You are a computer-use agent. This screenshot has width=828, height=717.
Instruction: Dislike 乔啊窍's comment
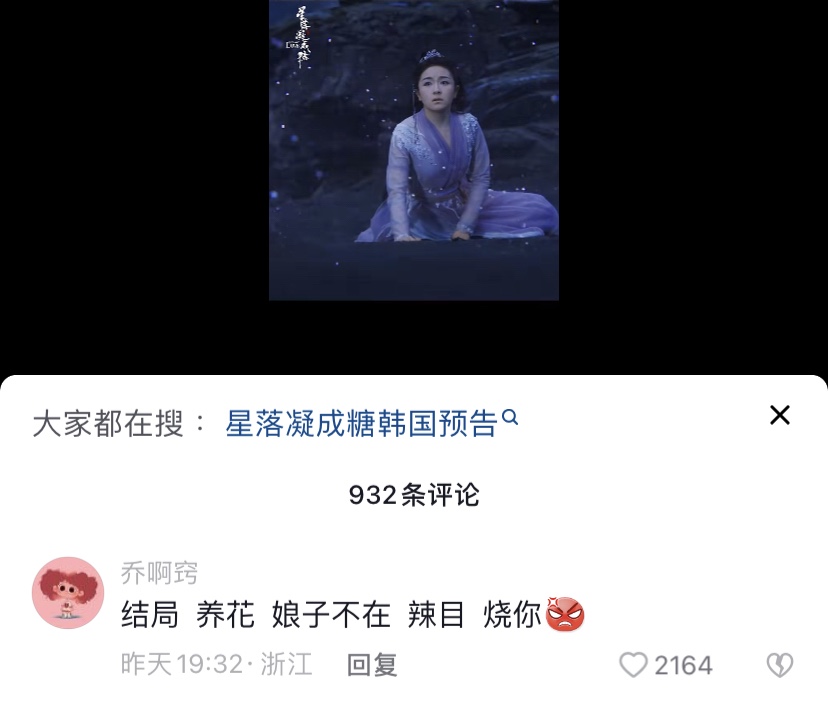coord(779,665)
